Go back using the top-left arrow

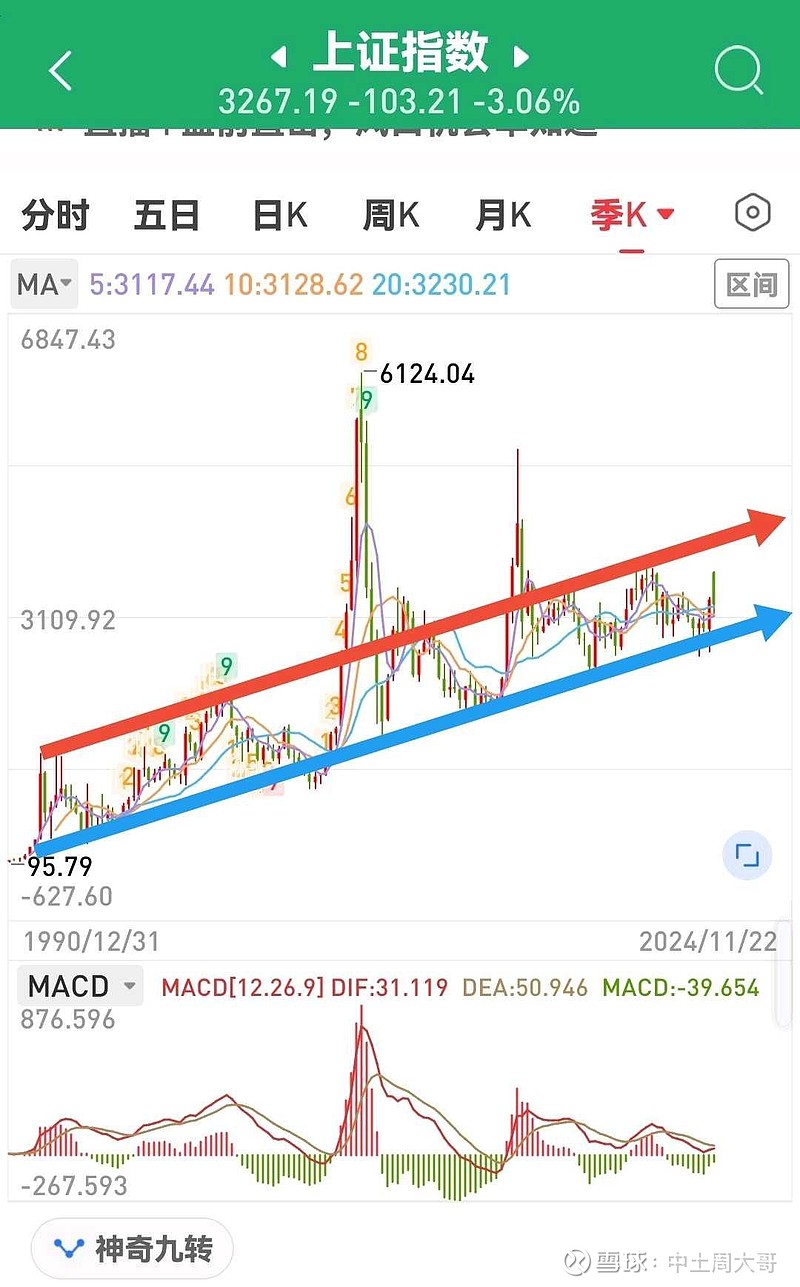click(61, 71)
